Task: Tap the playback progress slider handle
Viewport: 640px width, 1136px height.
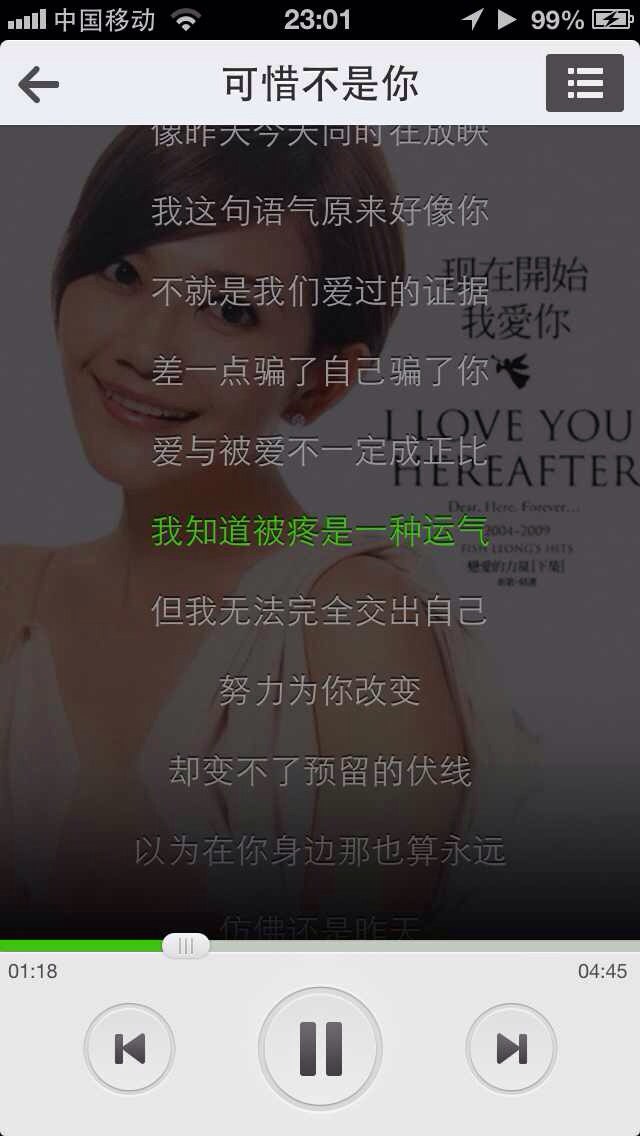Action: [186, 946]
